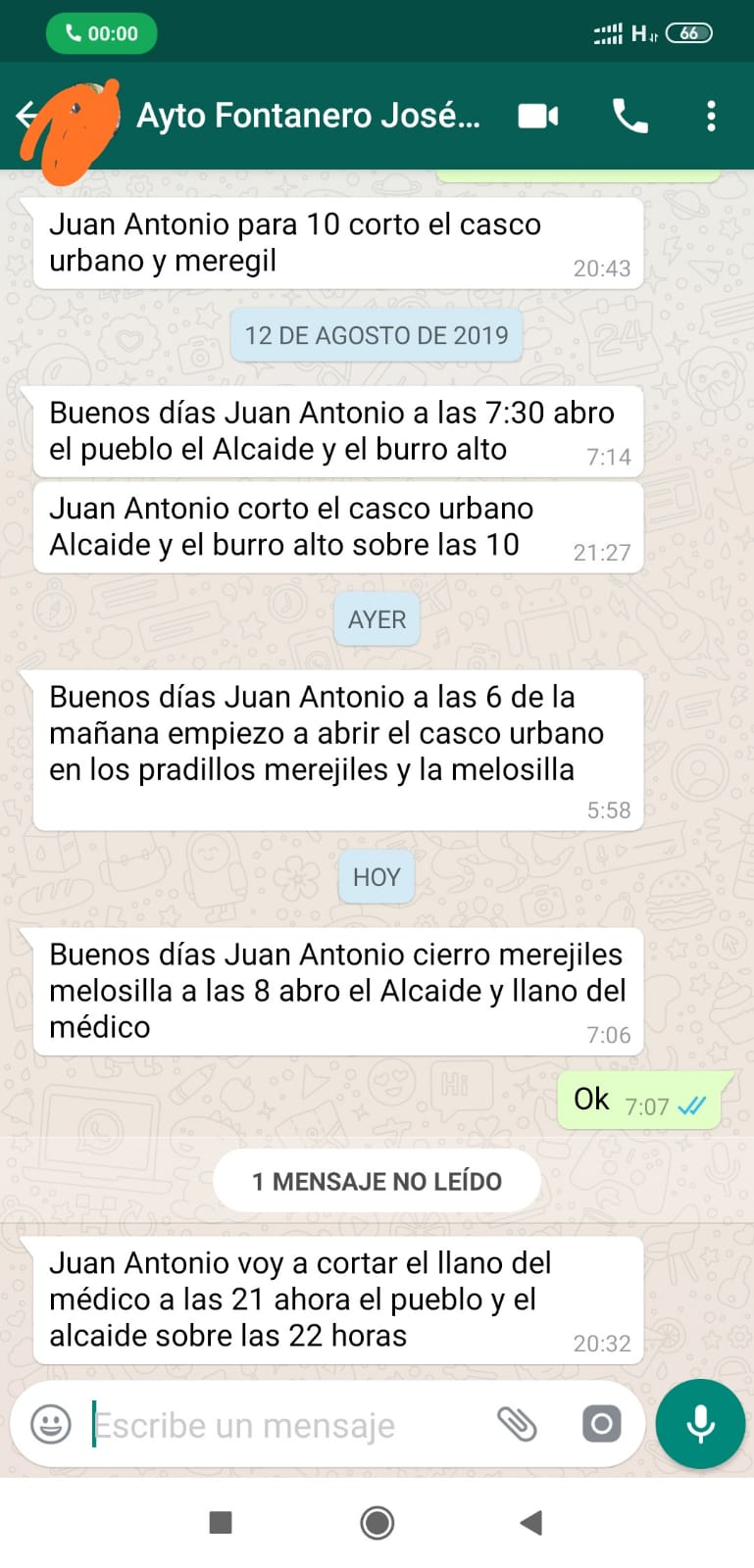Image resolution: width=754 pixels, height=1568 pixels.
Task: Go to home via circle button
Action: pos(377,1522)
